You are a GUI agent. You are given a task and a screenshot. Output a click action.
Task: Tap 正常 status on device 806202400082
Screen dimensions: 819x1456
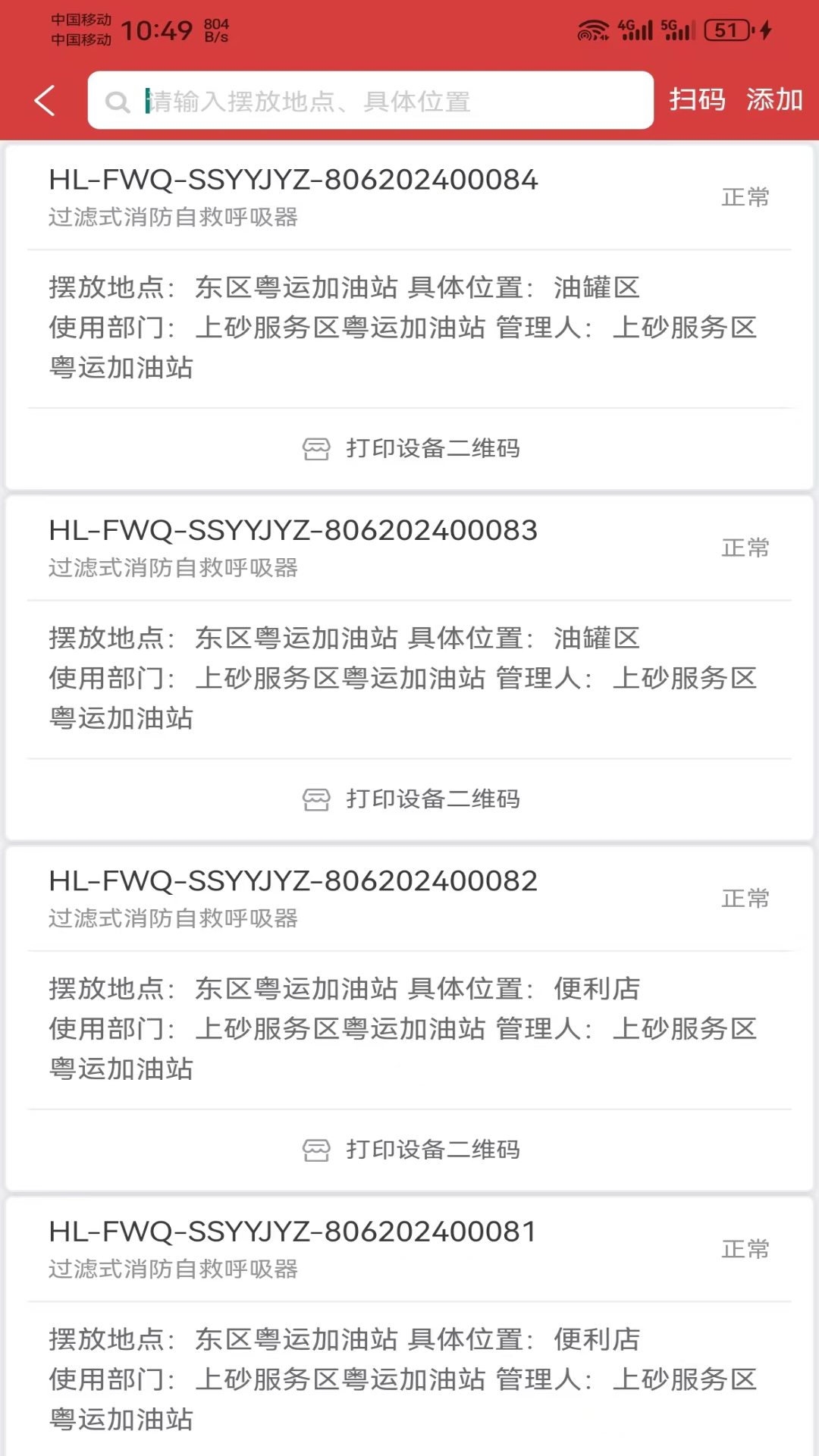(x=745, y=897)
